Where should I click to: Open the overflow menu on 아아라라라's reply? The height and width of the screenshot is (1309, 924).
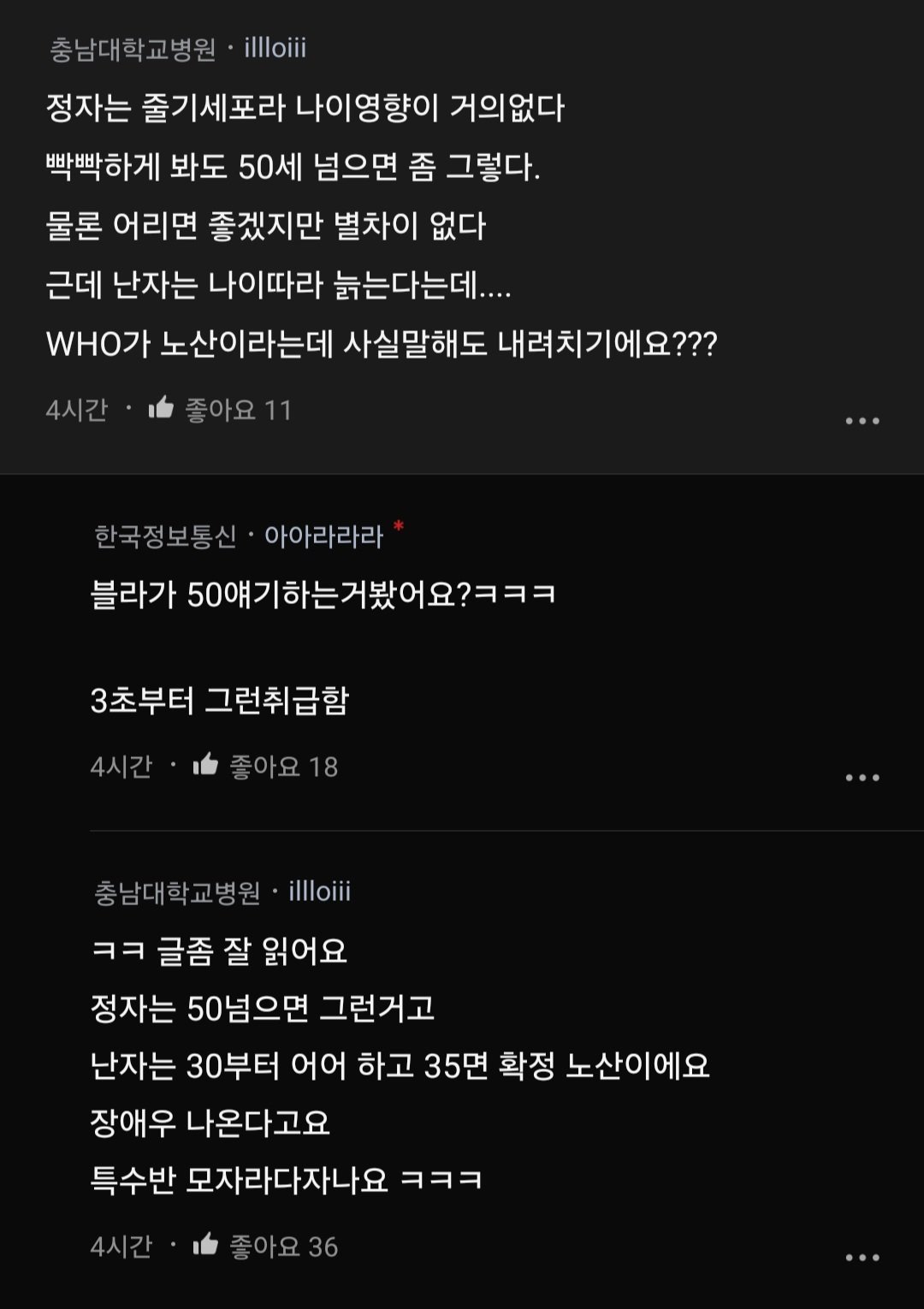[x=862, y=778]
